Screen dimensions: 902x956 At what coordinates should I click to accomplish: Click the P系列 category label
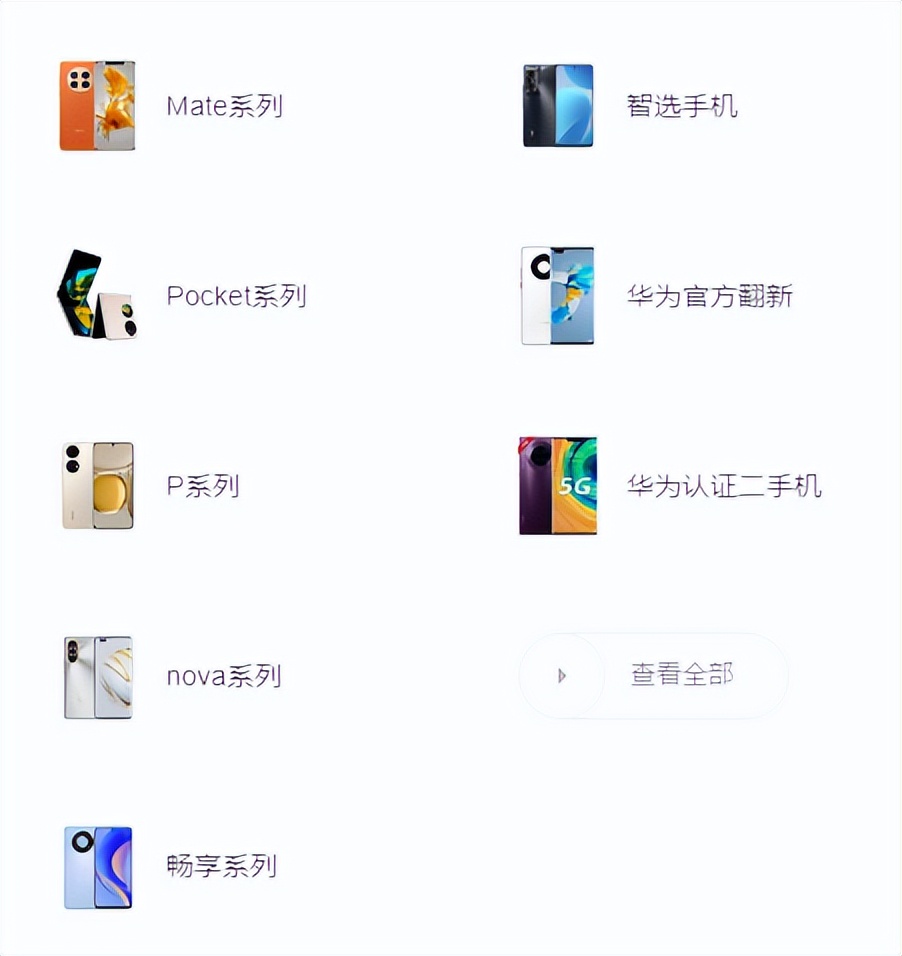coord(202,486)
